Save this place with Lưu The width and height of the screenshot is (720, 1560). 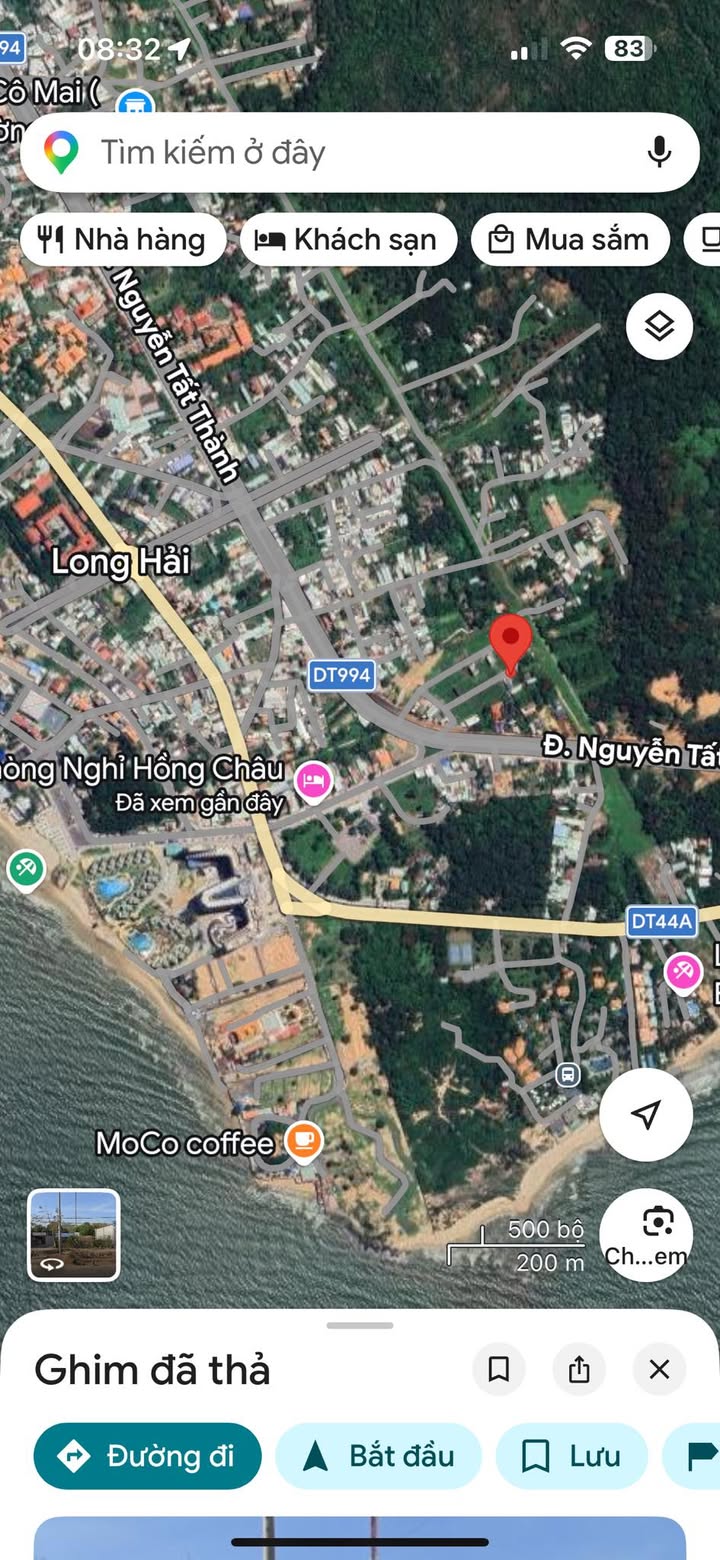point(572,1456)
